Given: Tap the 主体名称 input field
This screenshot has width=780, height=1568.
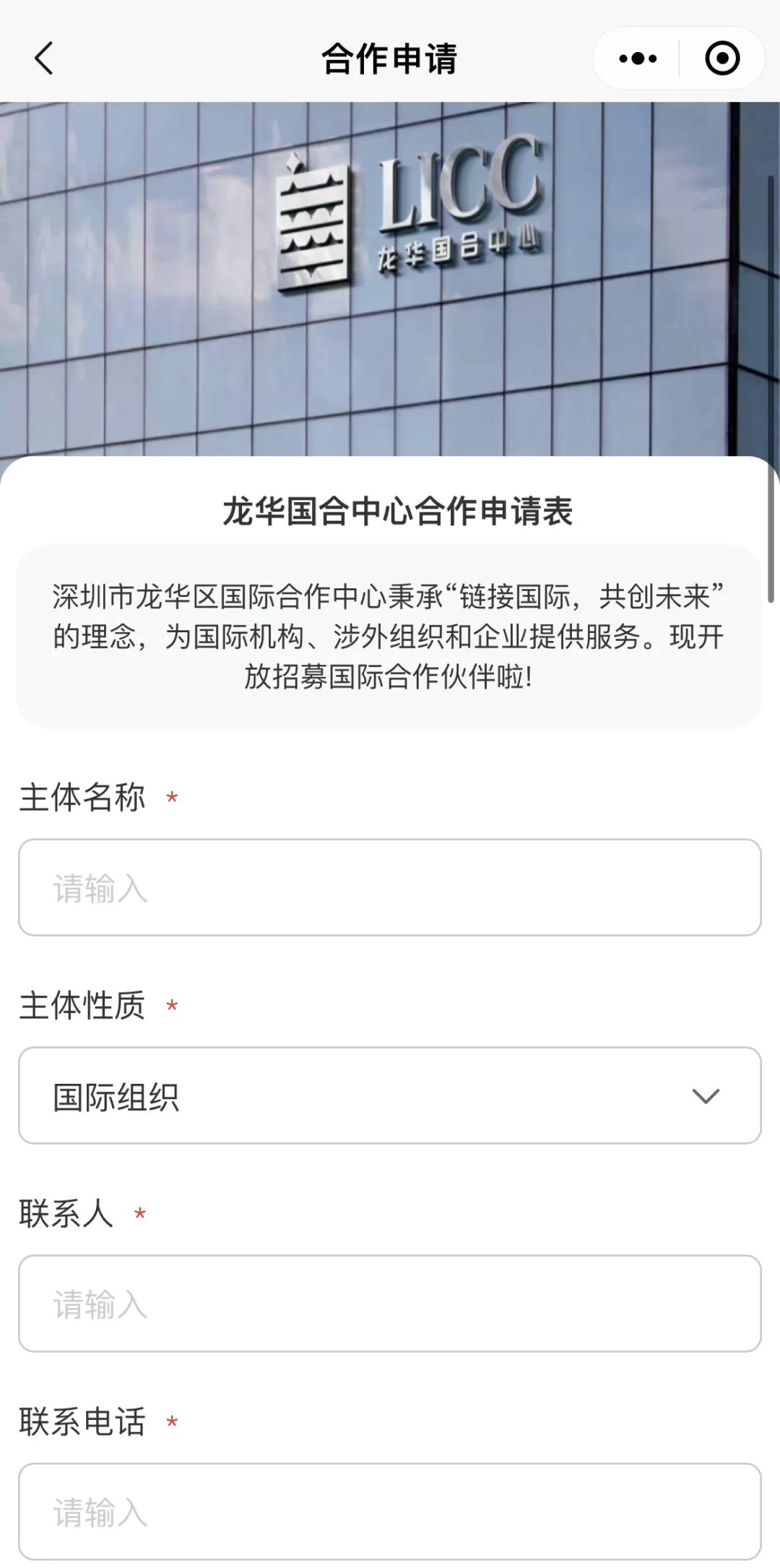Looking at the screenshot, I should coord(390,887).
